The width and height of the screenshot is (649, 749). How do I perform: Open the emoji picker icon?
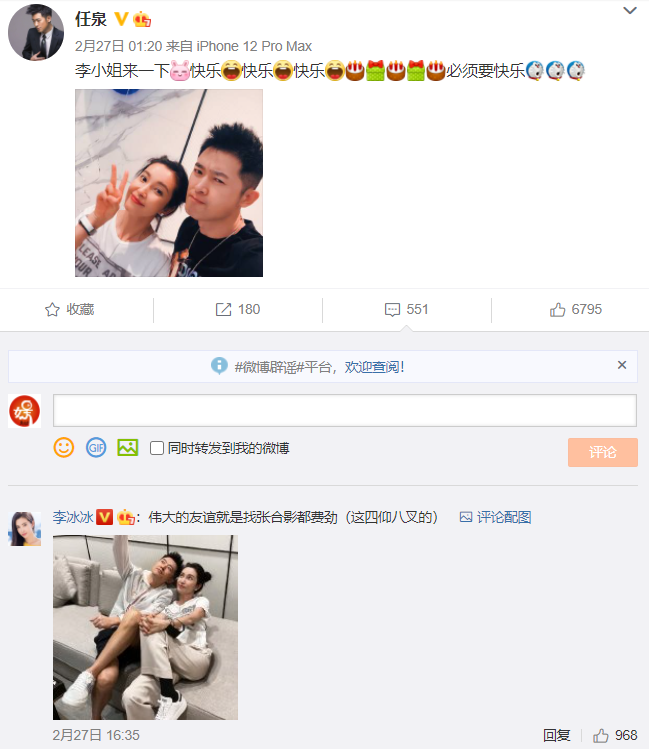[x=64, y=448]
